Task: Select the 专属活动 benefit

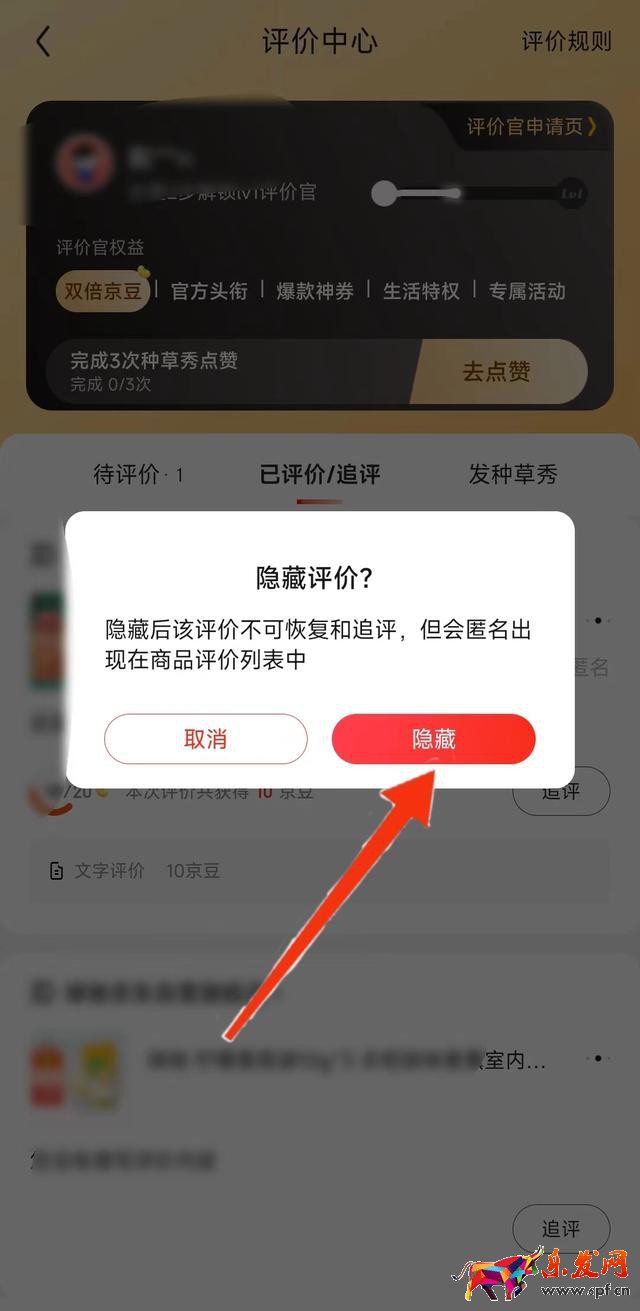Action: point(527,291)
